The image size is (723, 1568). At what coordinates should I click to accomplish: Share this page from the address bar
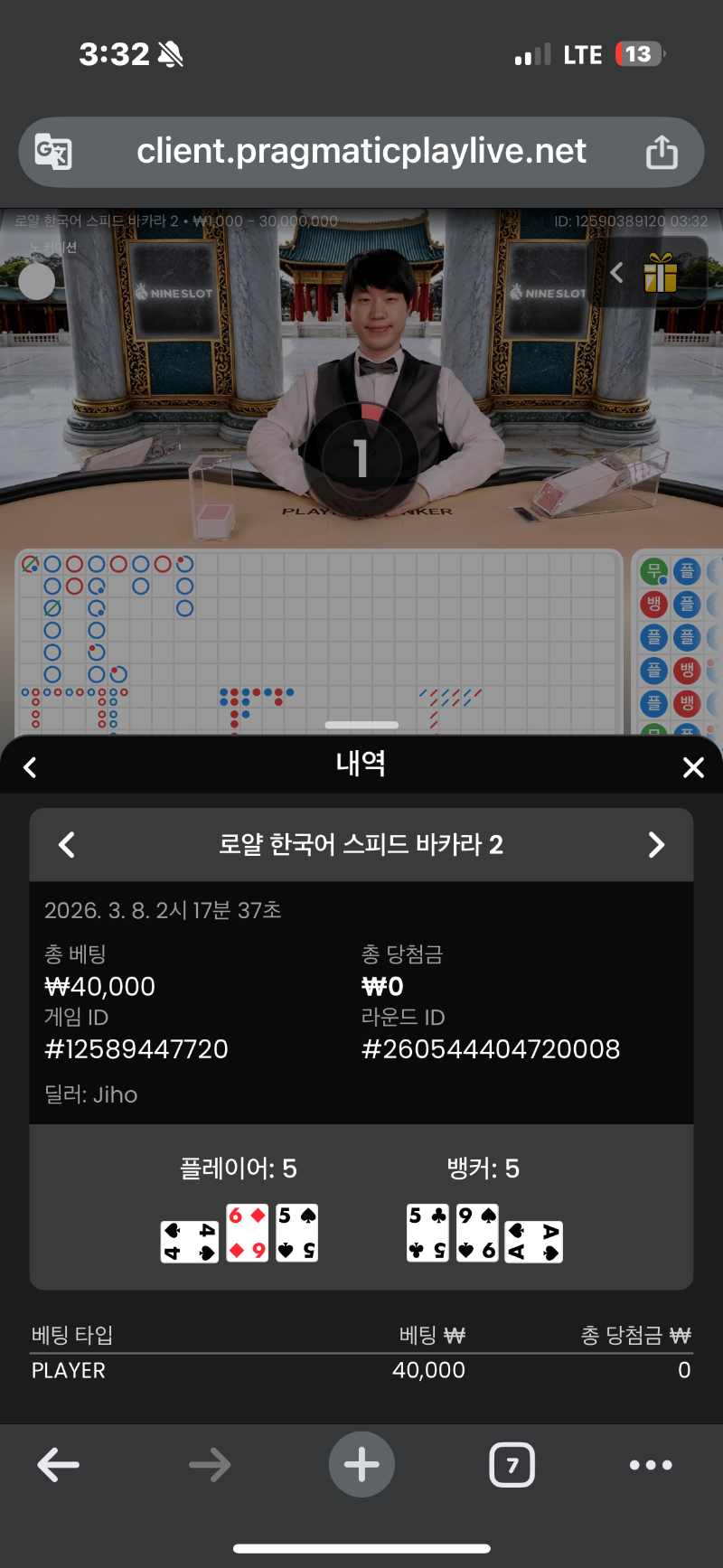[x=662, y=152]
